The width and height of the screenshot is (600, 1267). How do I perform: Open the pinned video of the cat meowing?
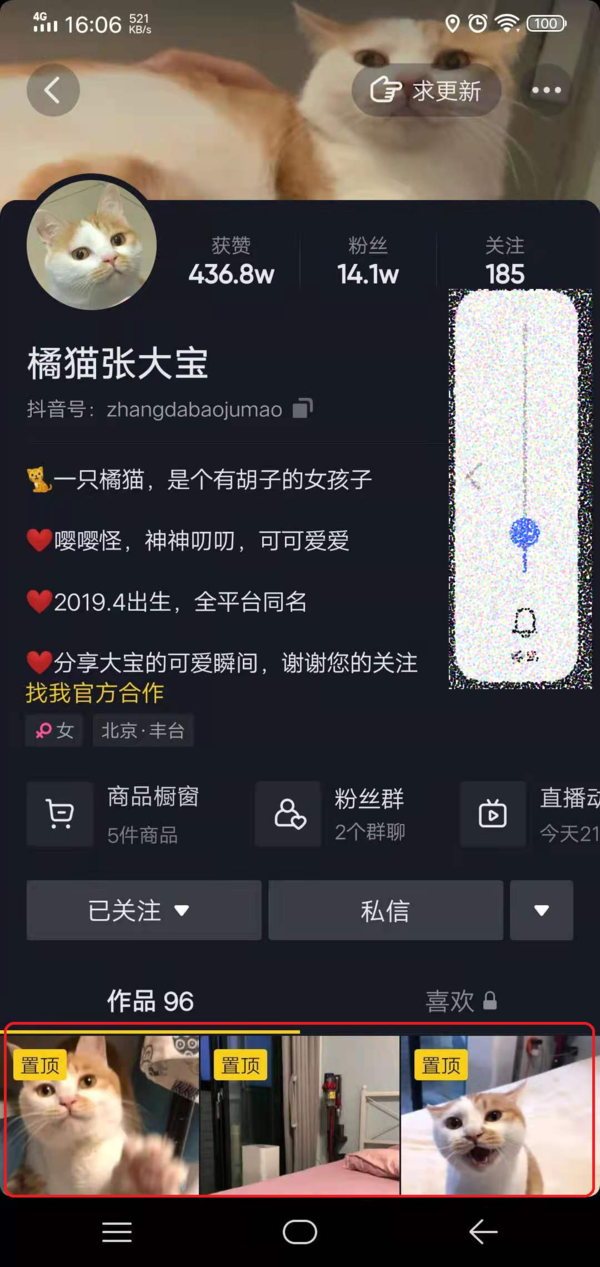pos(498,1115)
